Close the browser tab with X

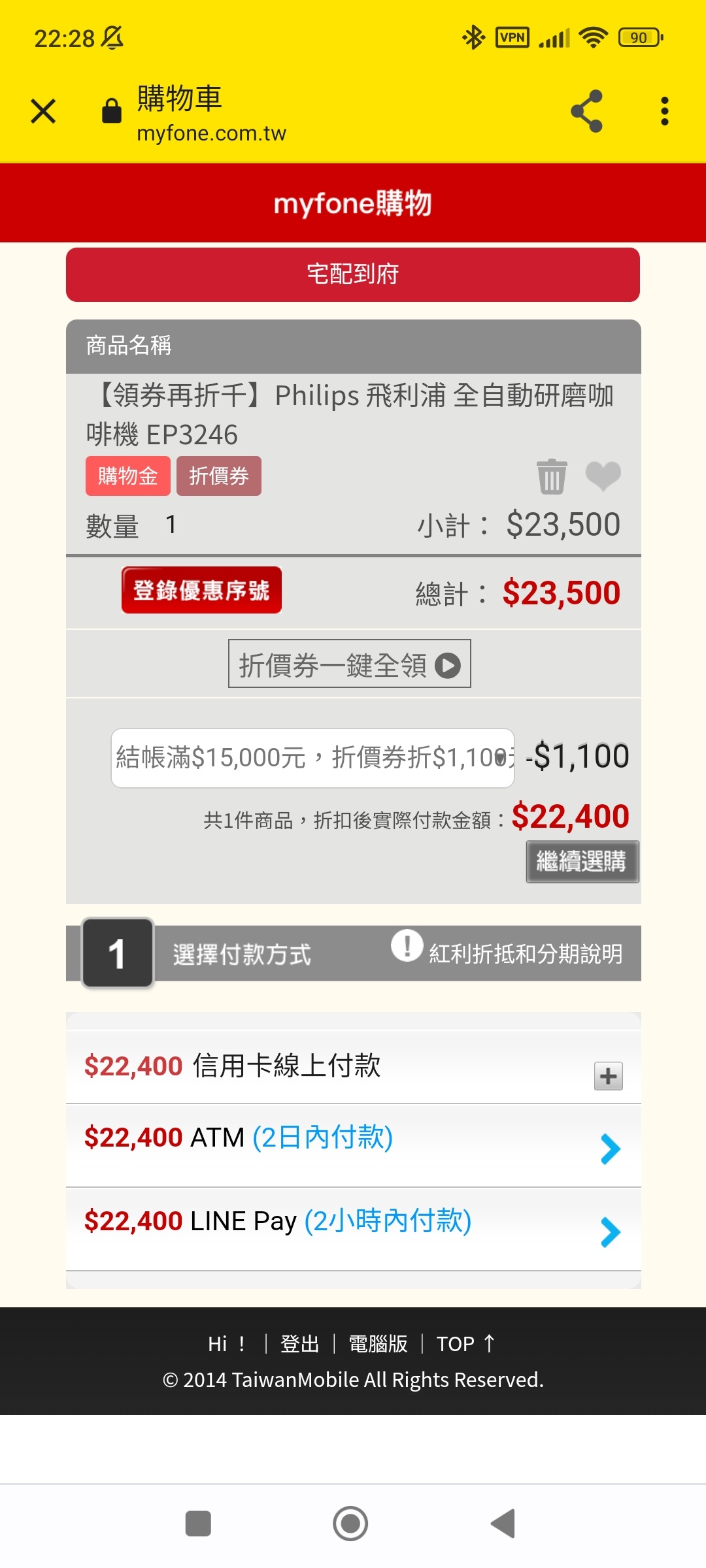pyautogui.click(x=43, y=111)
